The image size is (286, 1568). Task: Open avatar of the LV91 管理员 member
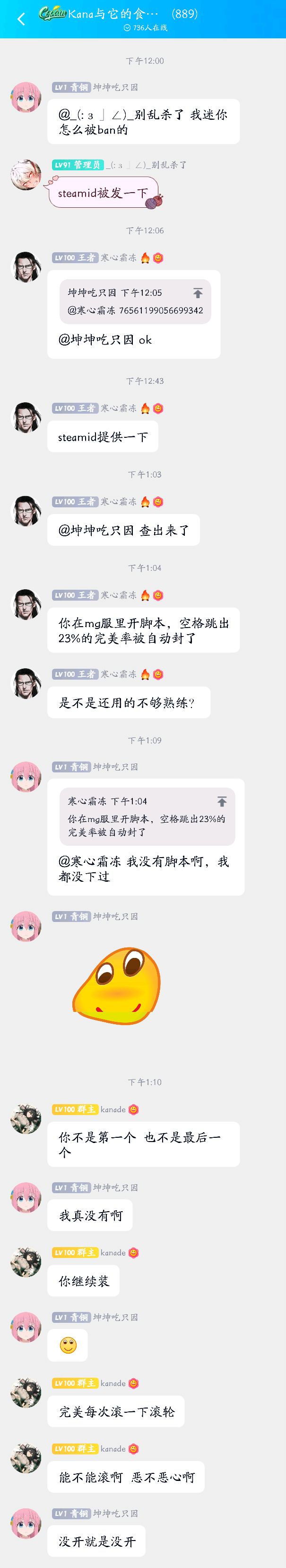(26, 175)
